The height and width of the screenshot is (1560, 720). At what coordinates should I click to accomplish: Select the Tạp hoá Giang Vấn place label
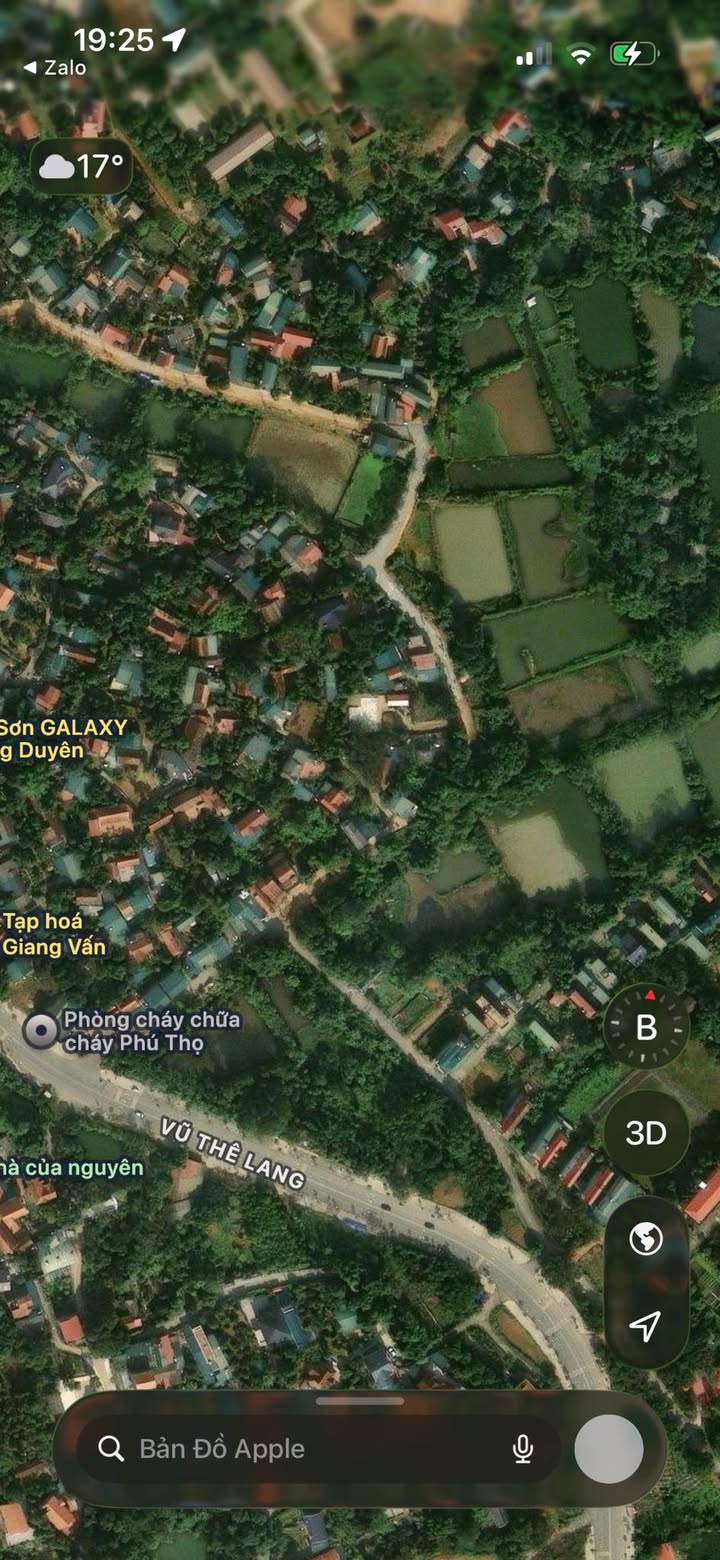52,934
